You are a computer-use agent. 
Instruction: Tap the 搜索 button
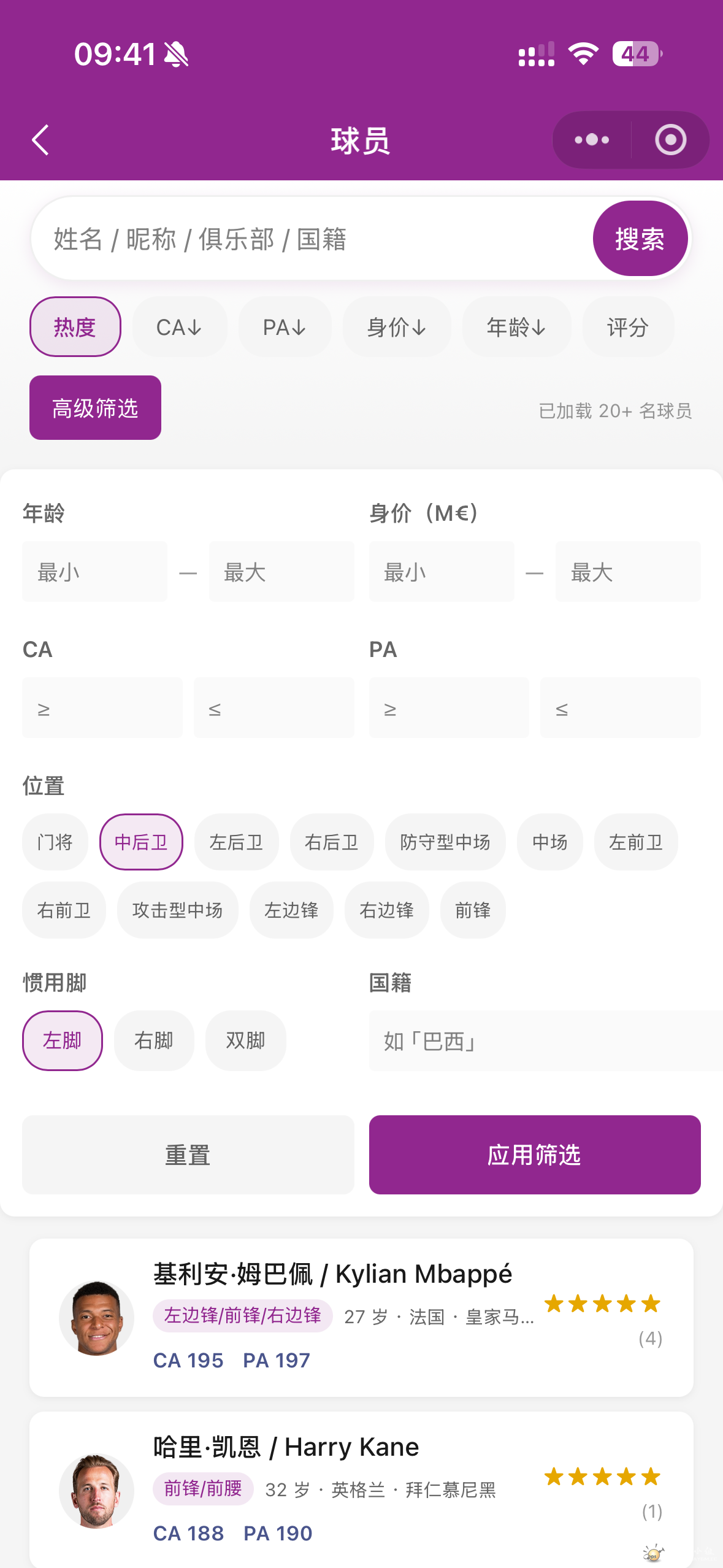pyautogui.click(x=640, y=239)
